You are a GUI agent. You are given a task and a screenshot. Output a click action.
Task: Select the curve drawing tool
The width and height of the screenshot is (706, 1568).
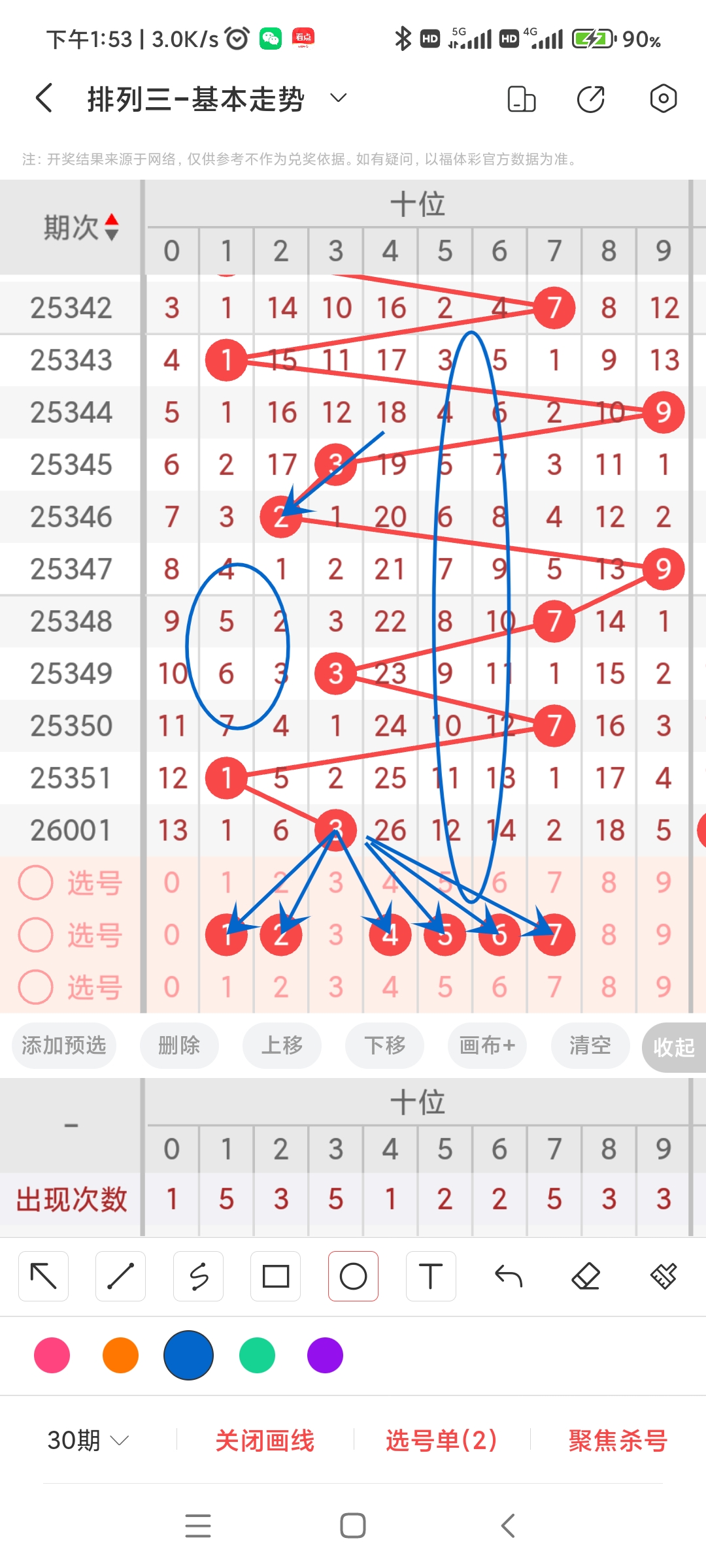point(199,1275)
